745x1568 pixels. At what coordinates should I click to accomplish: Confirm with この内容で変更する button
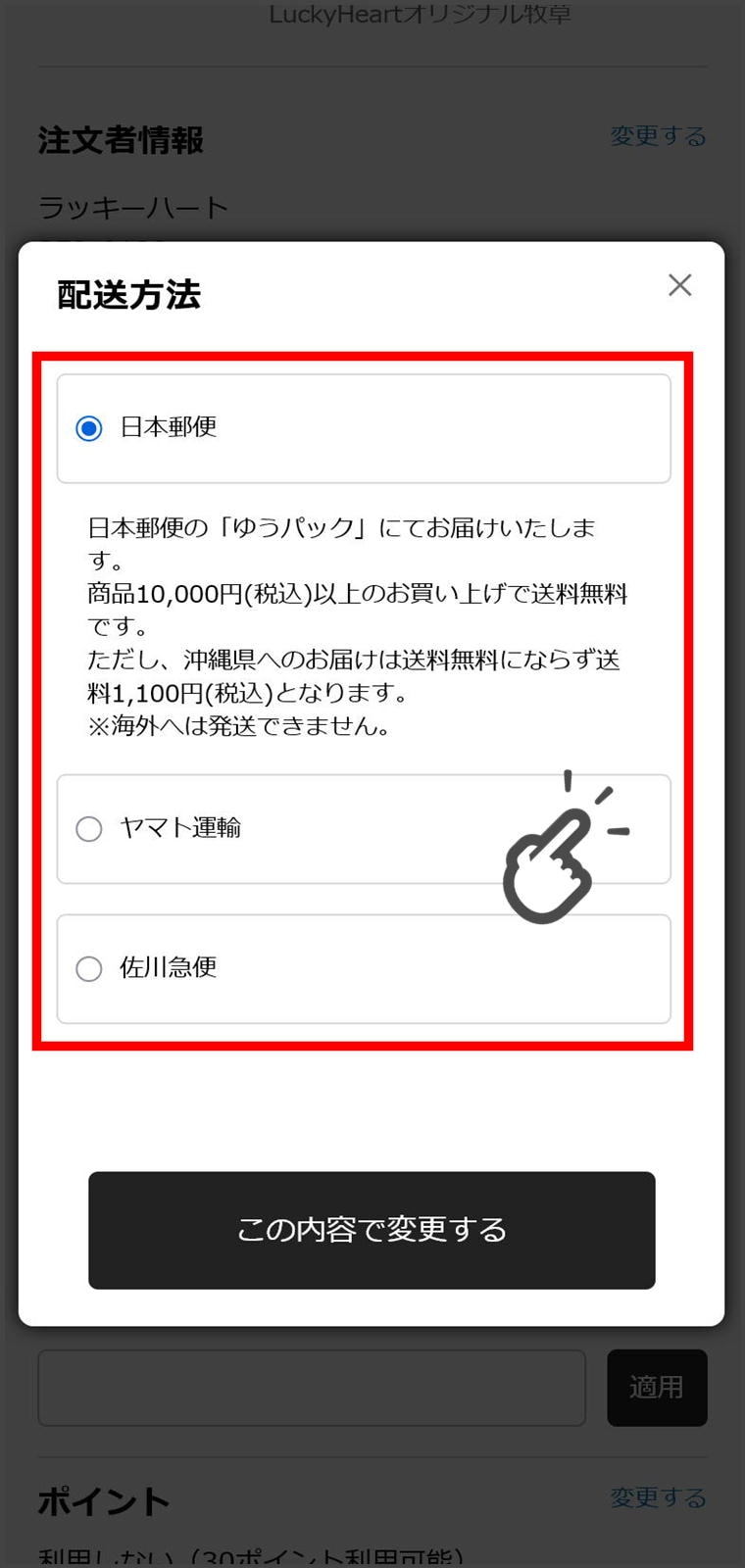point(372,1230)
